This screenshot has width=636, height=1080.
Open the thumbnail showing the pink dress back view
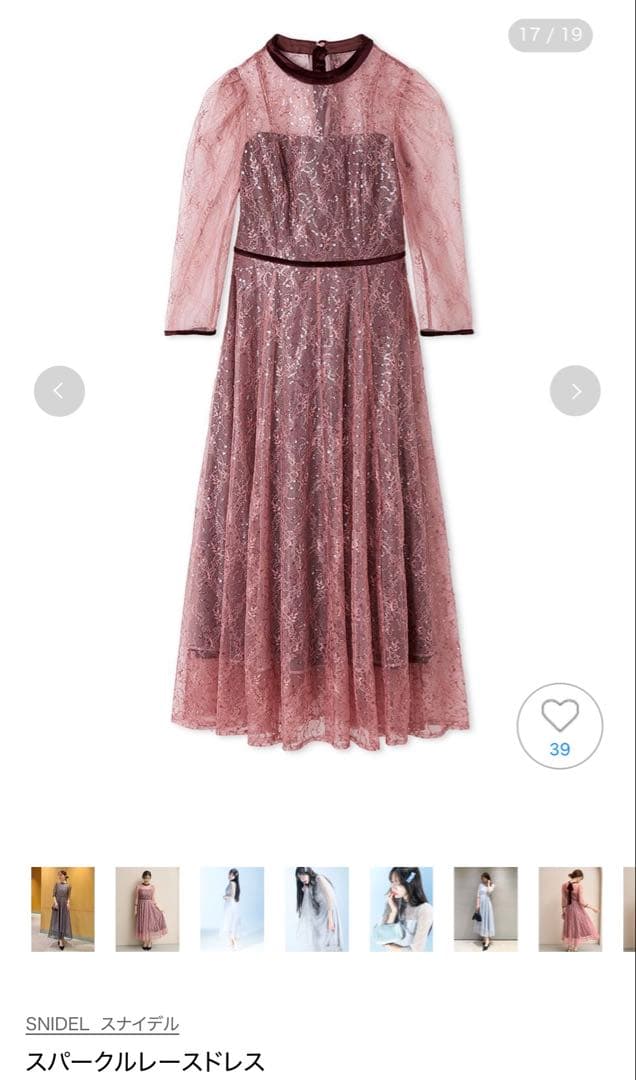tap(570, 908)
